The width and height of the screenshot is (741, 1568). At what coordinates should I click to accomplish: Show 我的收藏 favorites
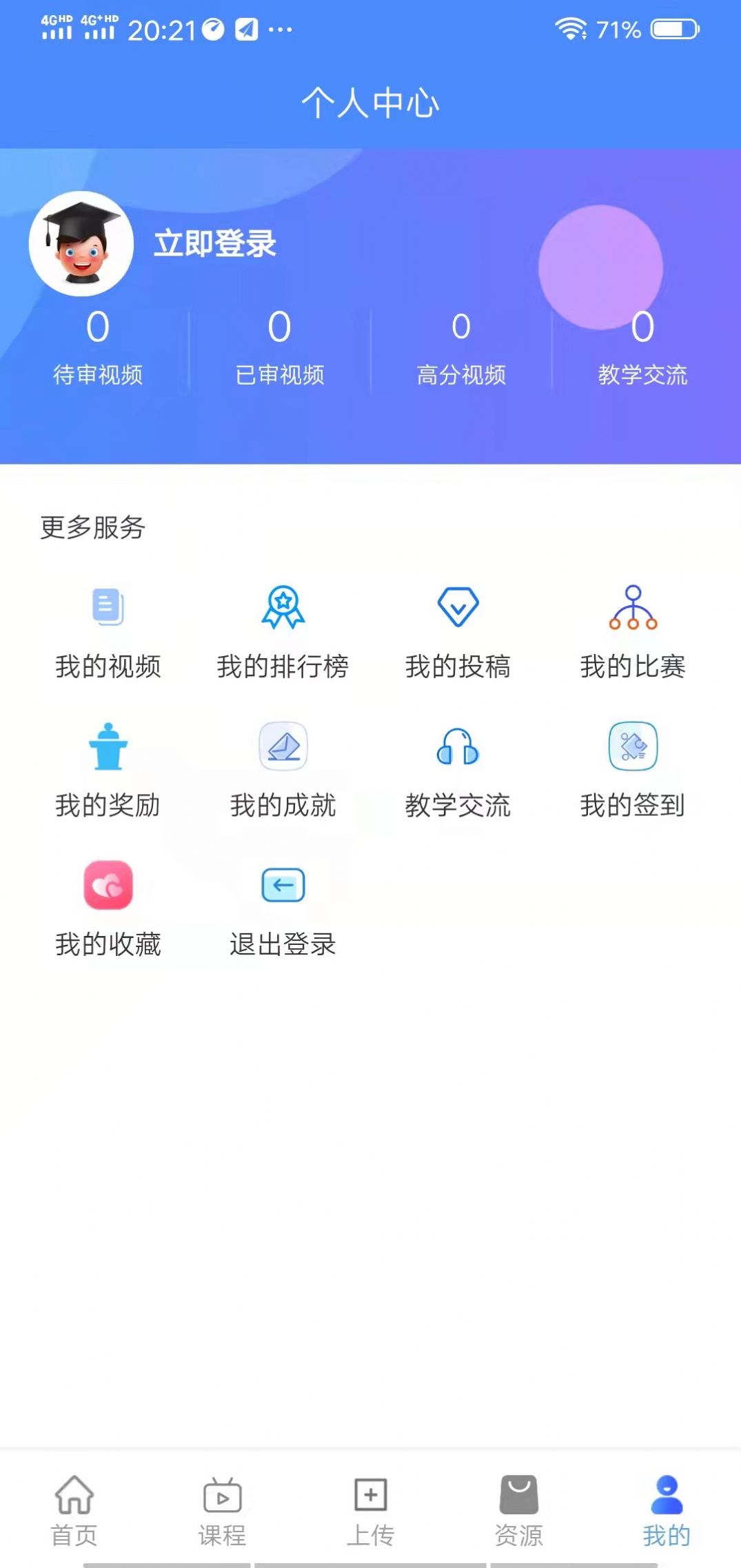click(108, 908)
